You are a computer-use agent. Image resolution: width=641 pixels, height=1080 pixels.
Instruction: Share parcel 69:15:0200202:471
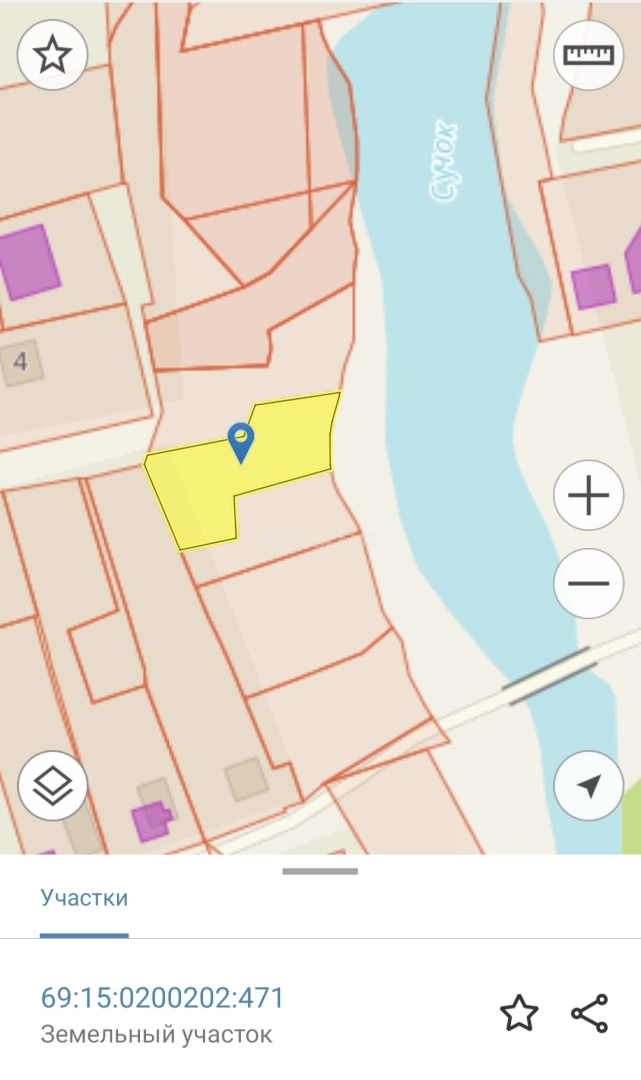[590, 1013]
